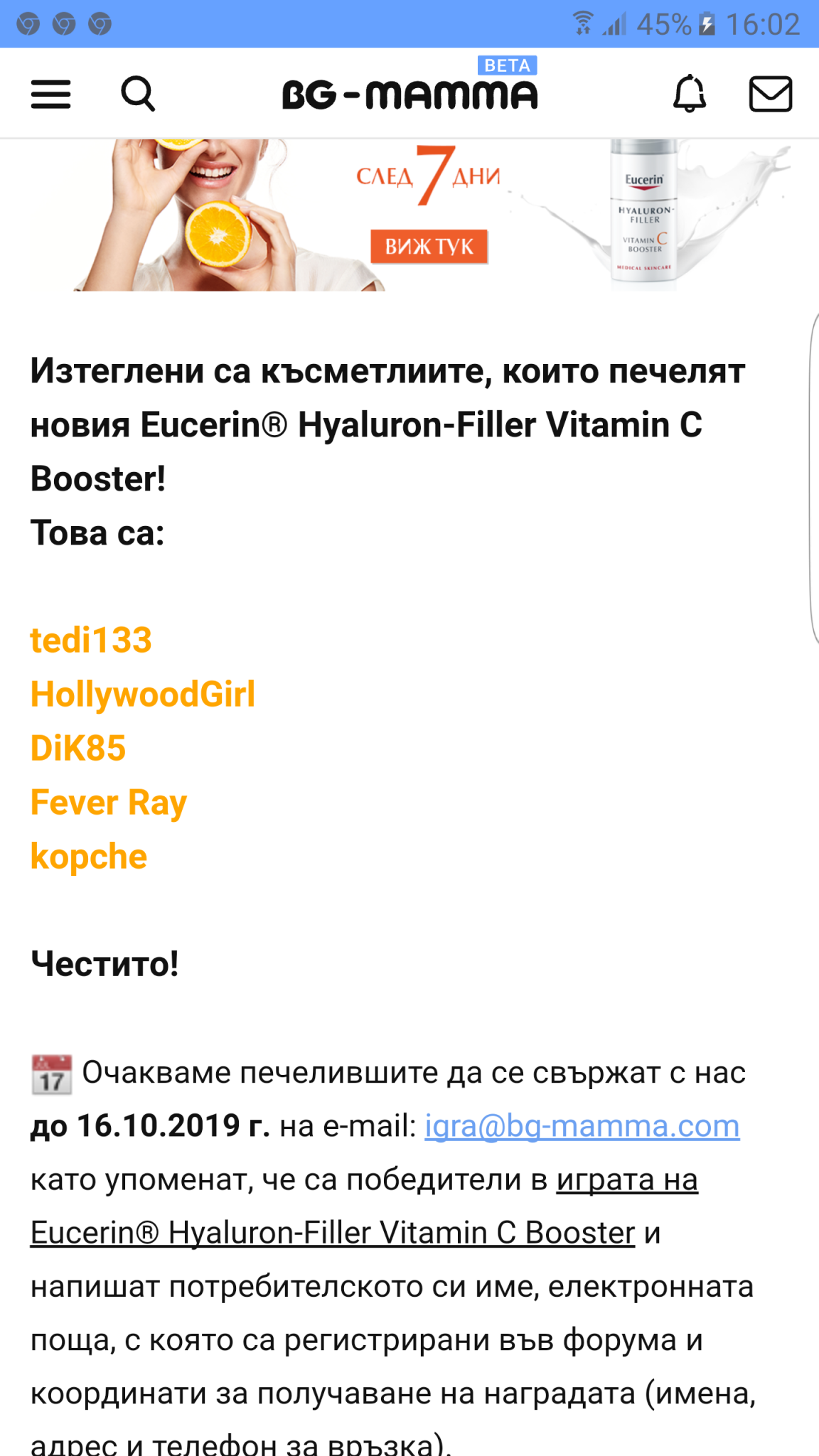
Task: Open the Eucerin ad banner
Action: click(429, 246)
